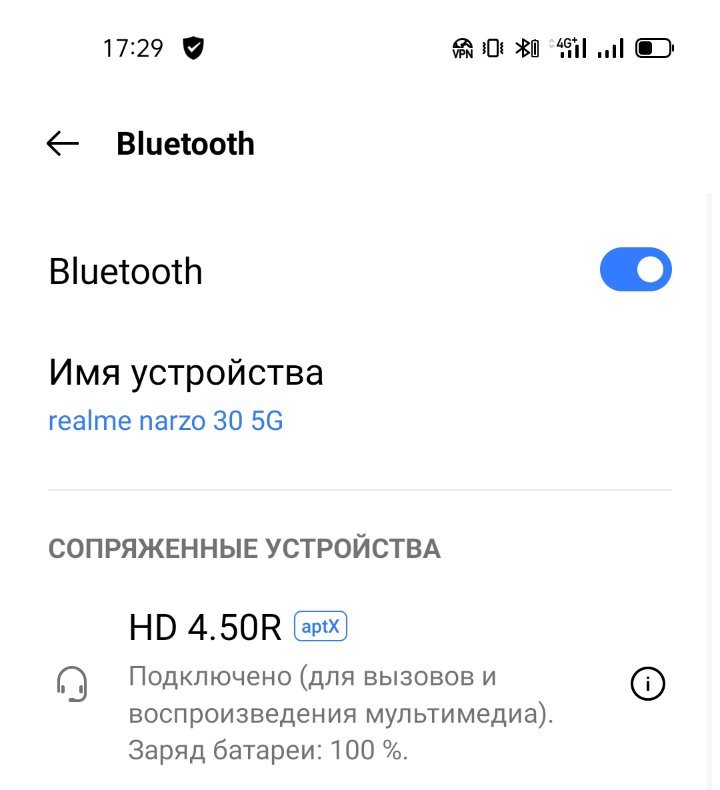Open info details for HD 4.50R
The width and height of the screenshot is (720, 790).
point(648,684)
